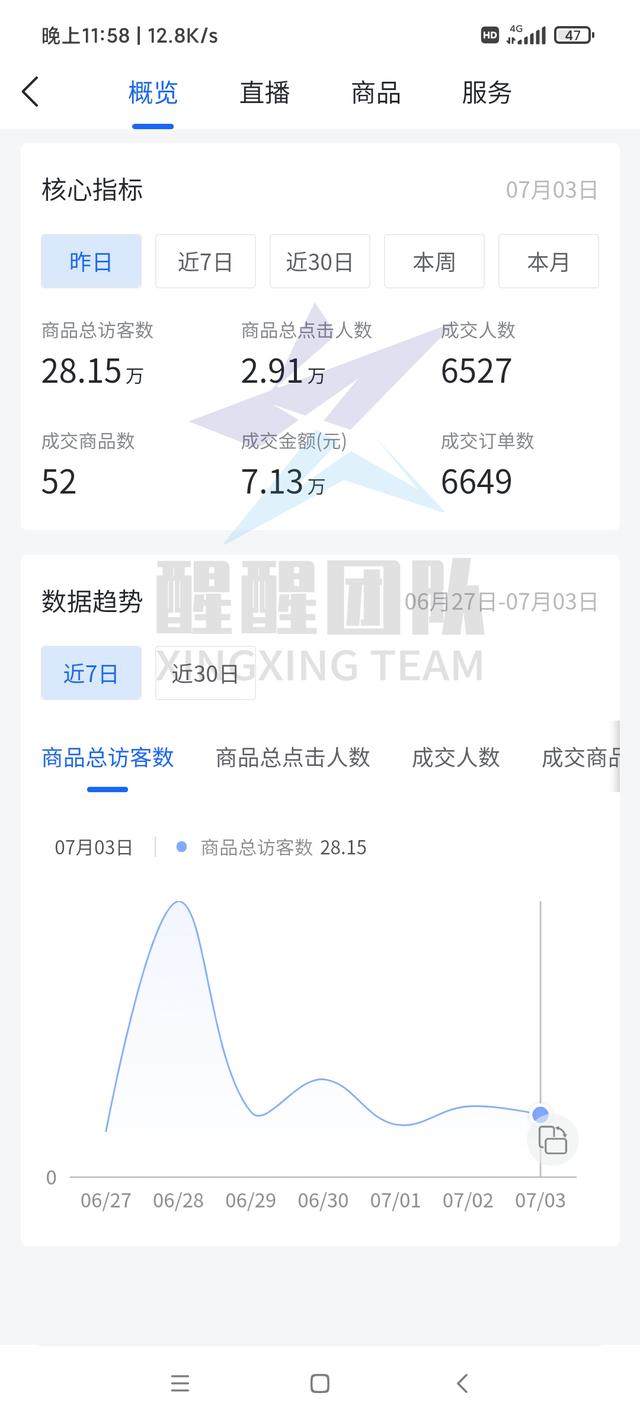Show the 商品总点击人数 trend
The height and width of the screenshot is (1422, 640).
pyautogui.click(x=293, y=758)
